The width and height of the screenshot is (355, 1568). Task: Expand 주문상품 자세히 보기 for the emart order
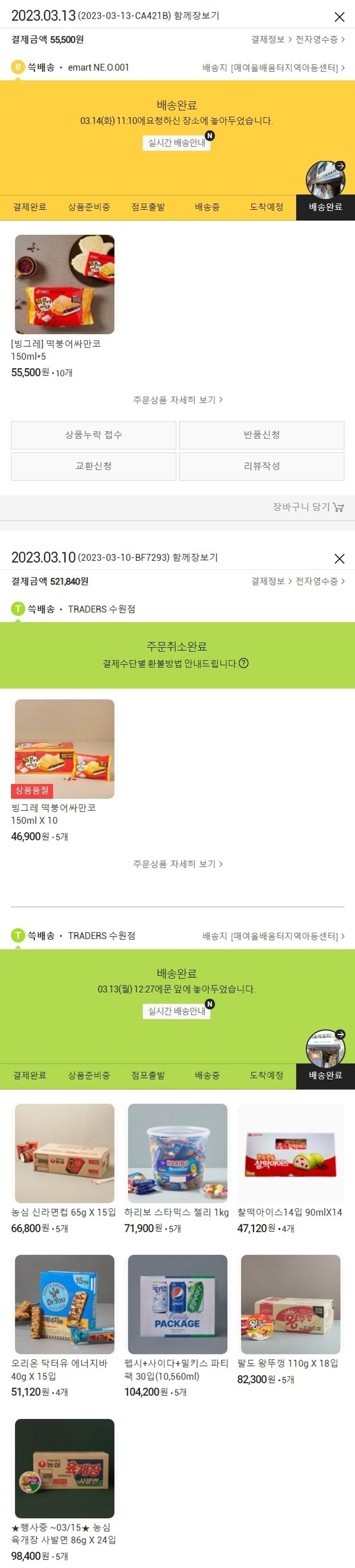pos(177,400)
